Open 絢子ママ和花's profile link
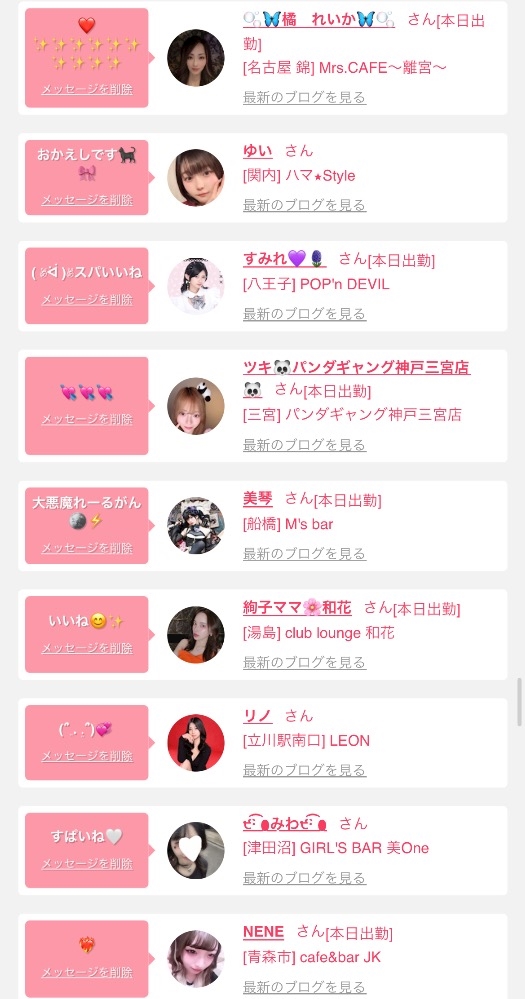525x999 pixels. [x=297, y=608]
